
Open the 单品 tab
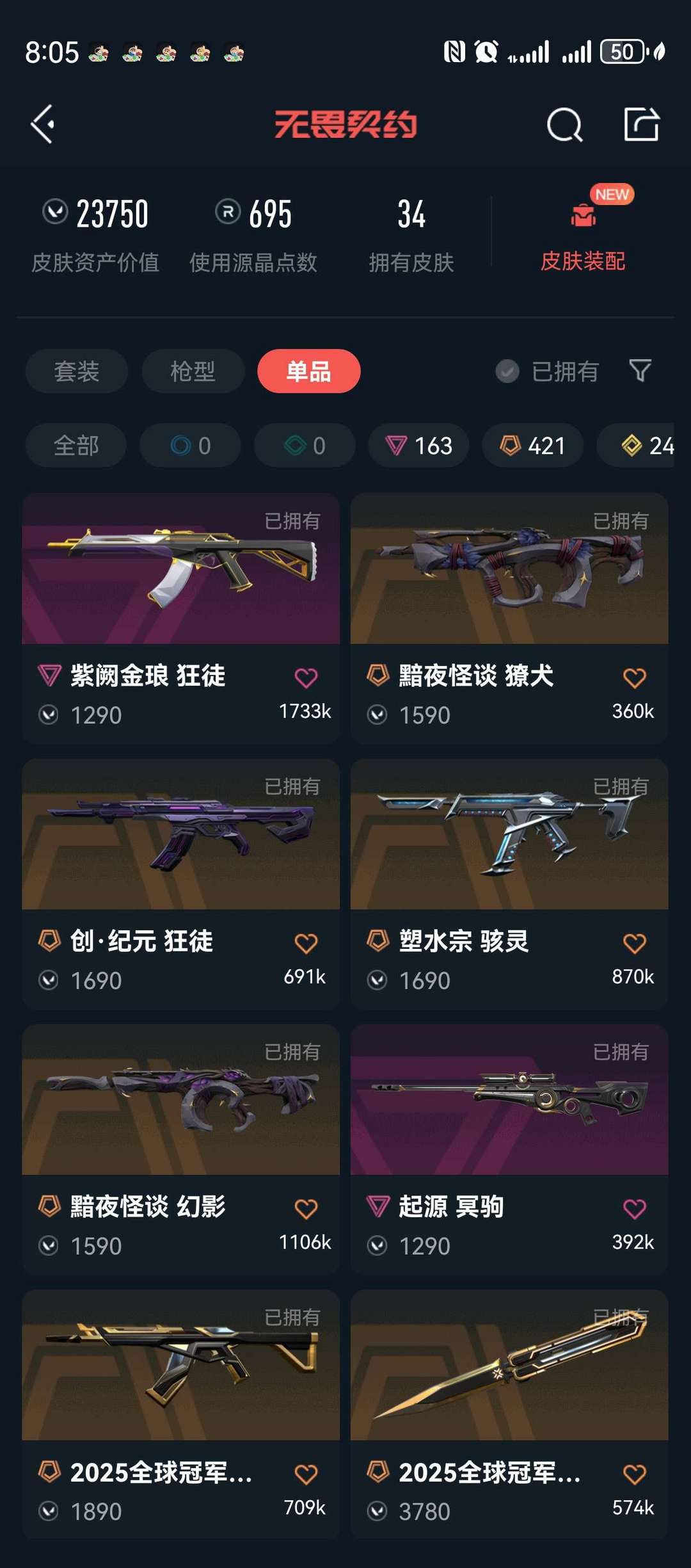pyautogui.click(x=309, y=371)
